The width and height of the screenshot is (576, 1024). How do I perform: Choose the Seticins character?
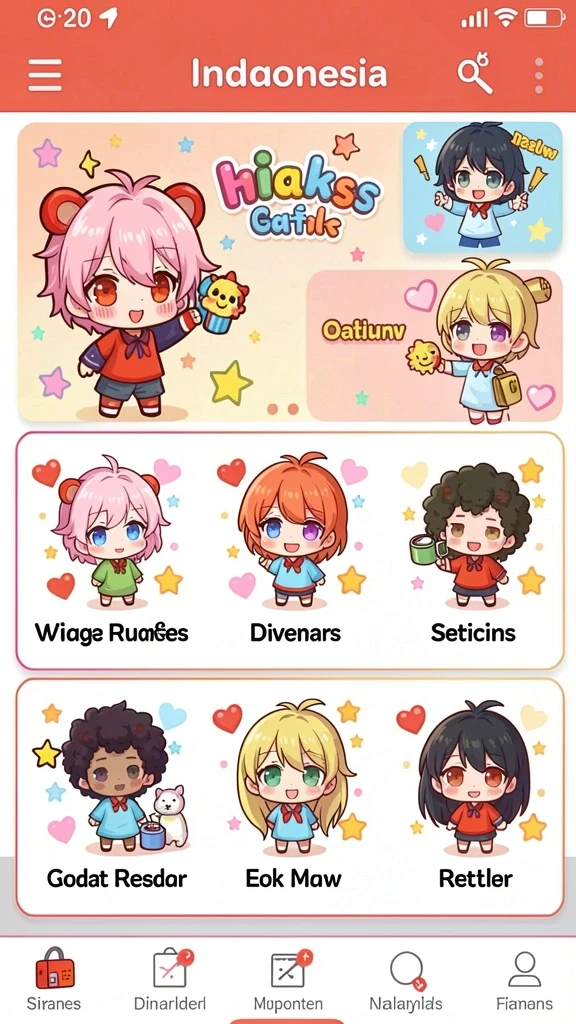click(473, 552)
